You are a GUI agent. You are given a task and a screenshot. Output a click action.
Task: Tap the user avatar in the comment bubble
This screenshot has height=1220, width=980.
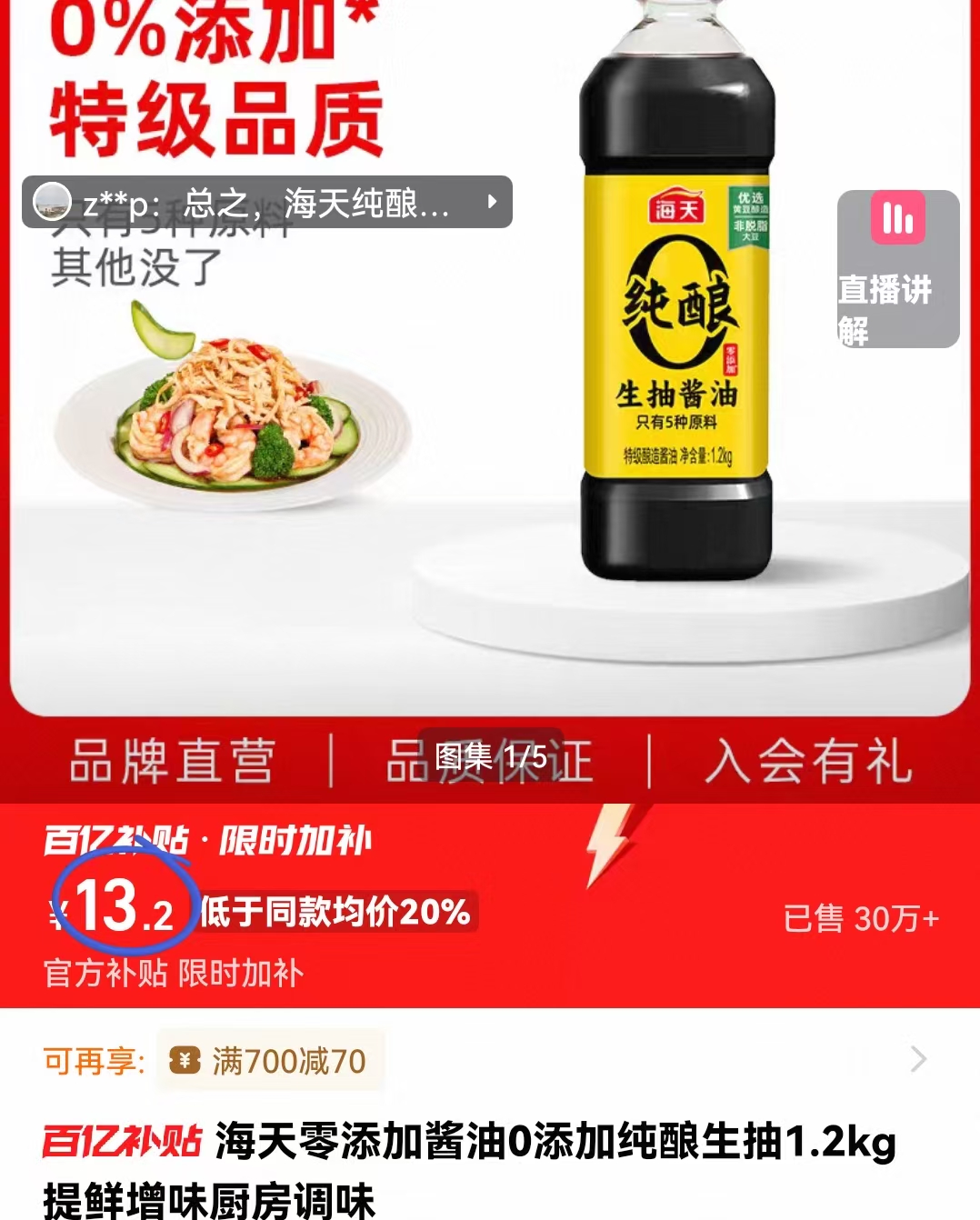[x=54, y=202]
